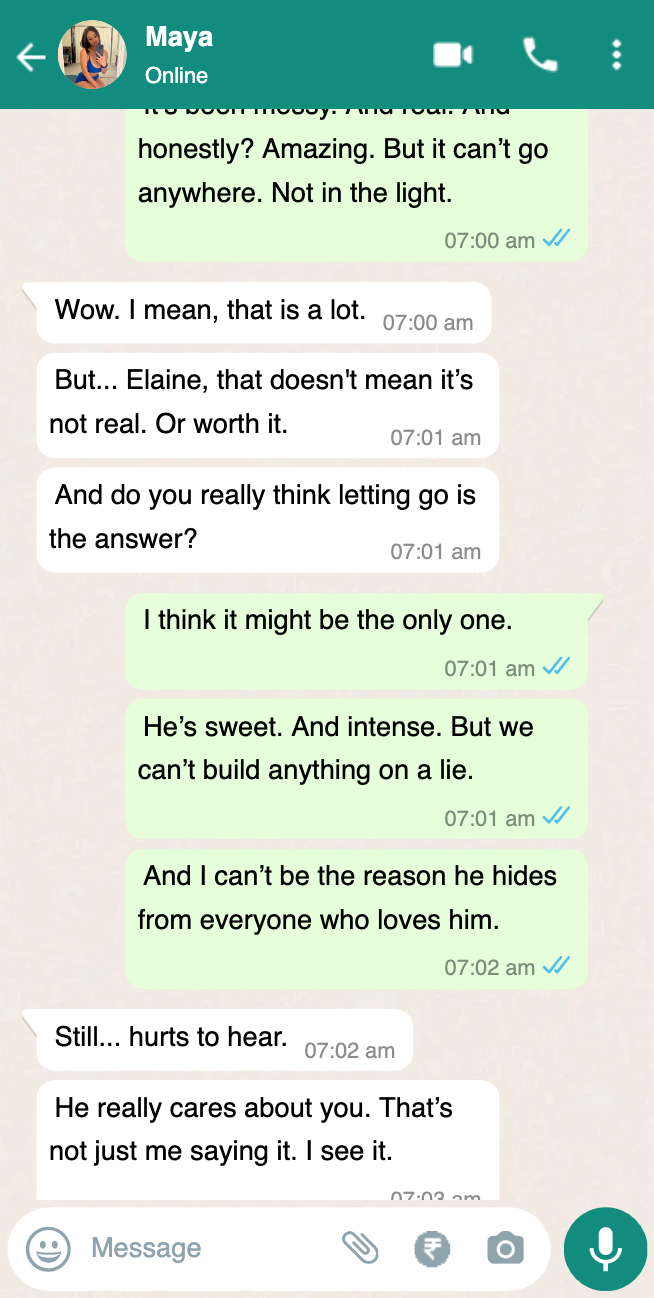Open Maya's profile picture
The image size is (654, 1298).
point(93,55)
